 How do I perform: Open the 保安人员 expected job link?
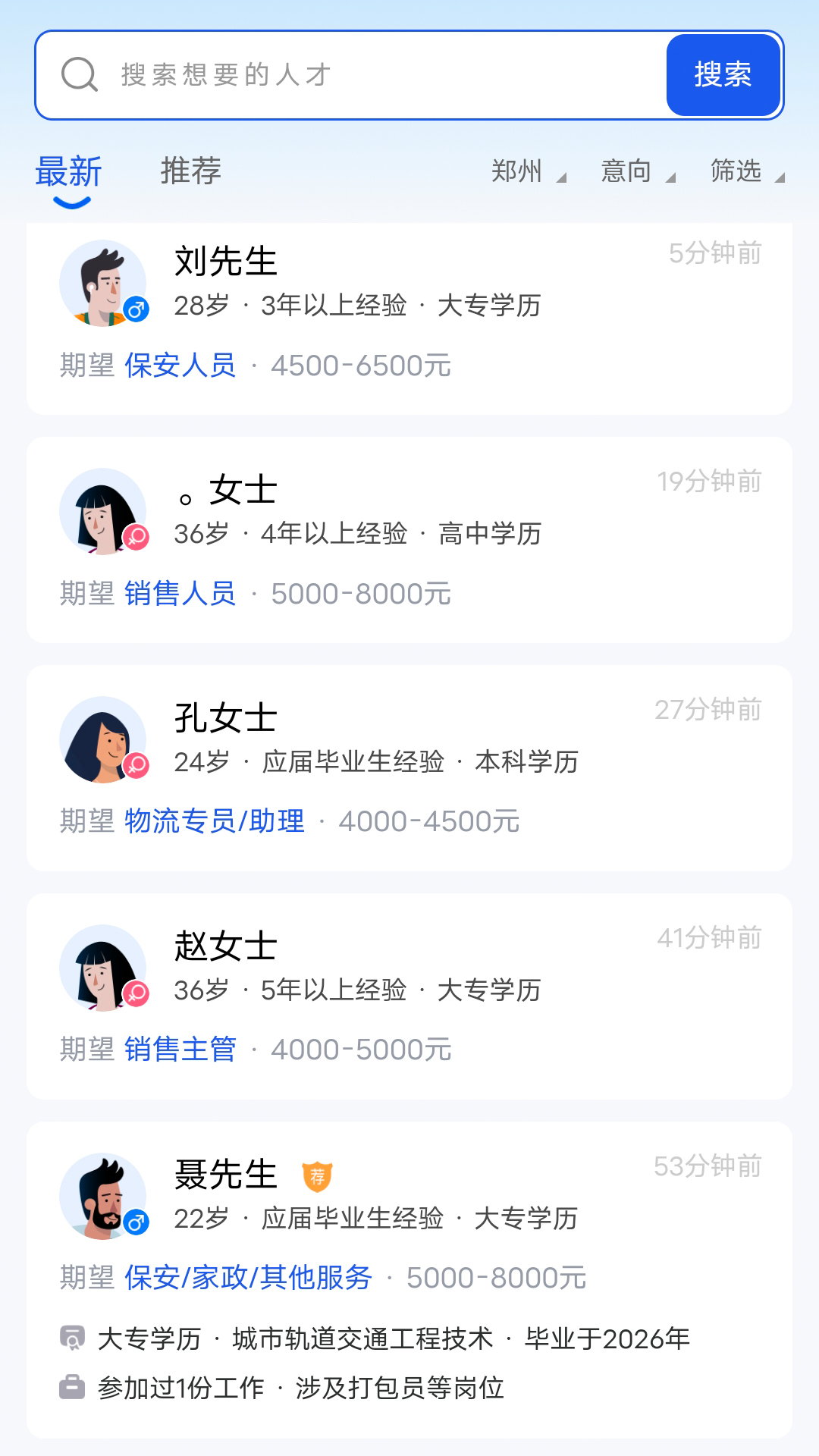click(180, 366)
